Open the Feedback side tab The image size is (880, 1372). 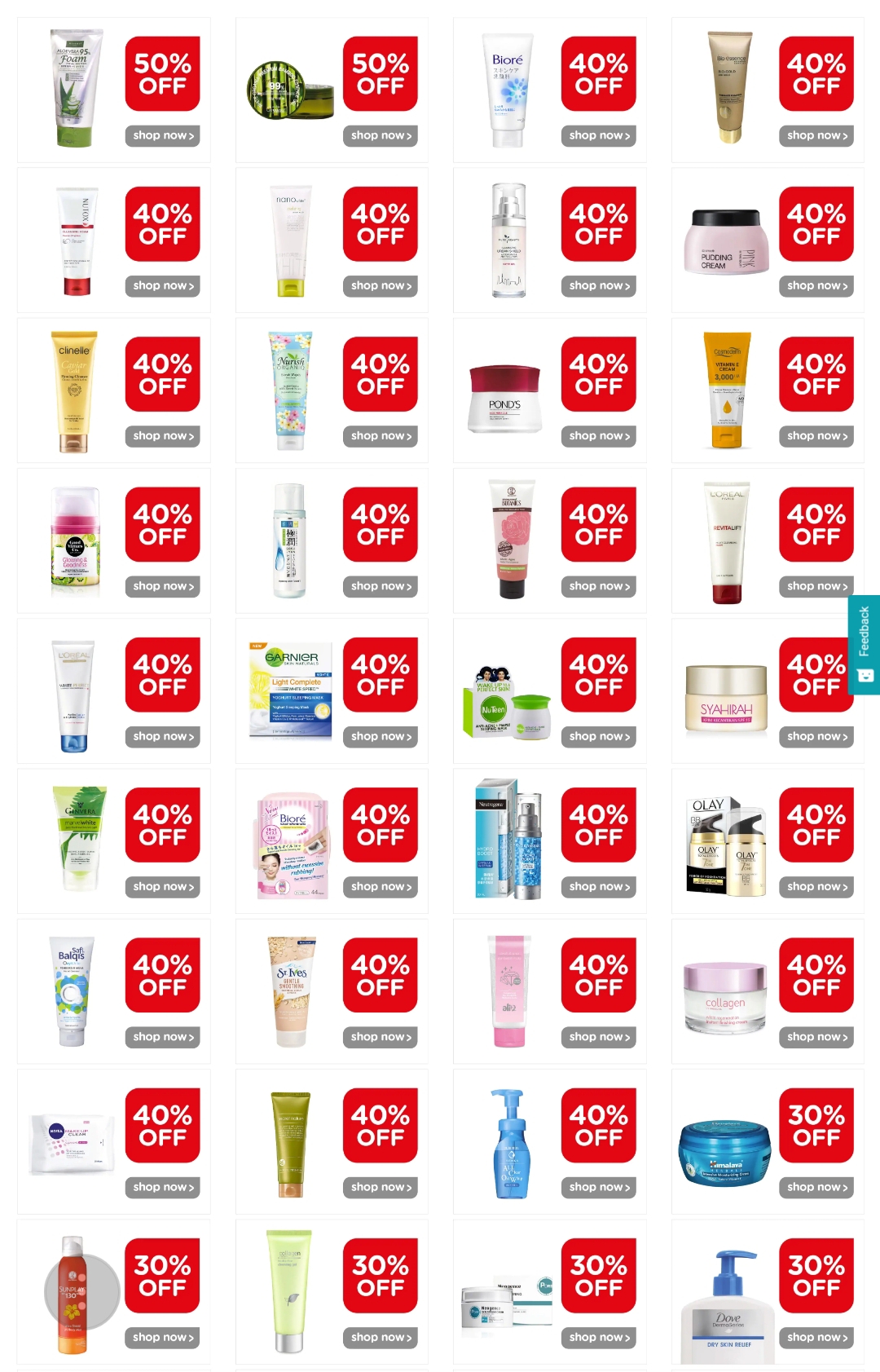864,644
